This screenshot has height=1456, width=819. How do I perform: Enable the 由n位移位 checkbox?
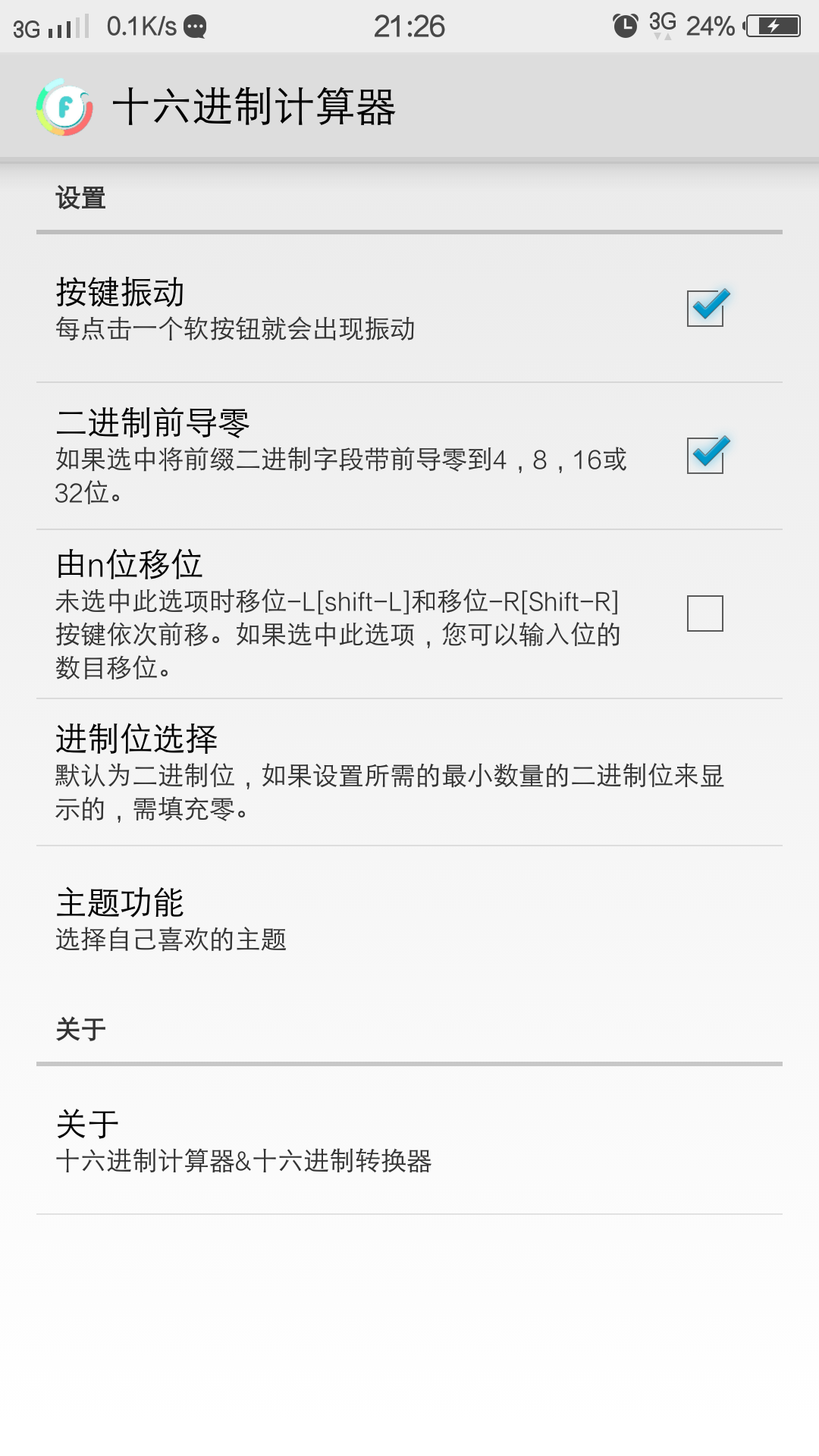[705, 613]
